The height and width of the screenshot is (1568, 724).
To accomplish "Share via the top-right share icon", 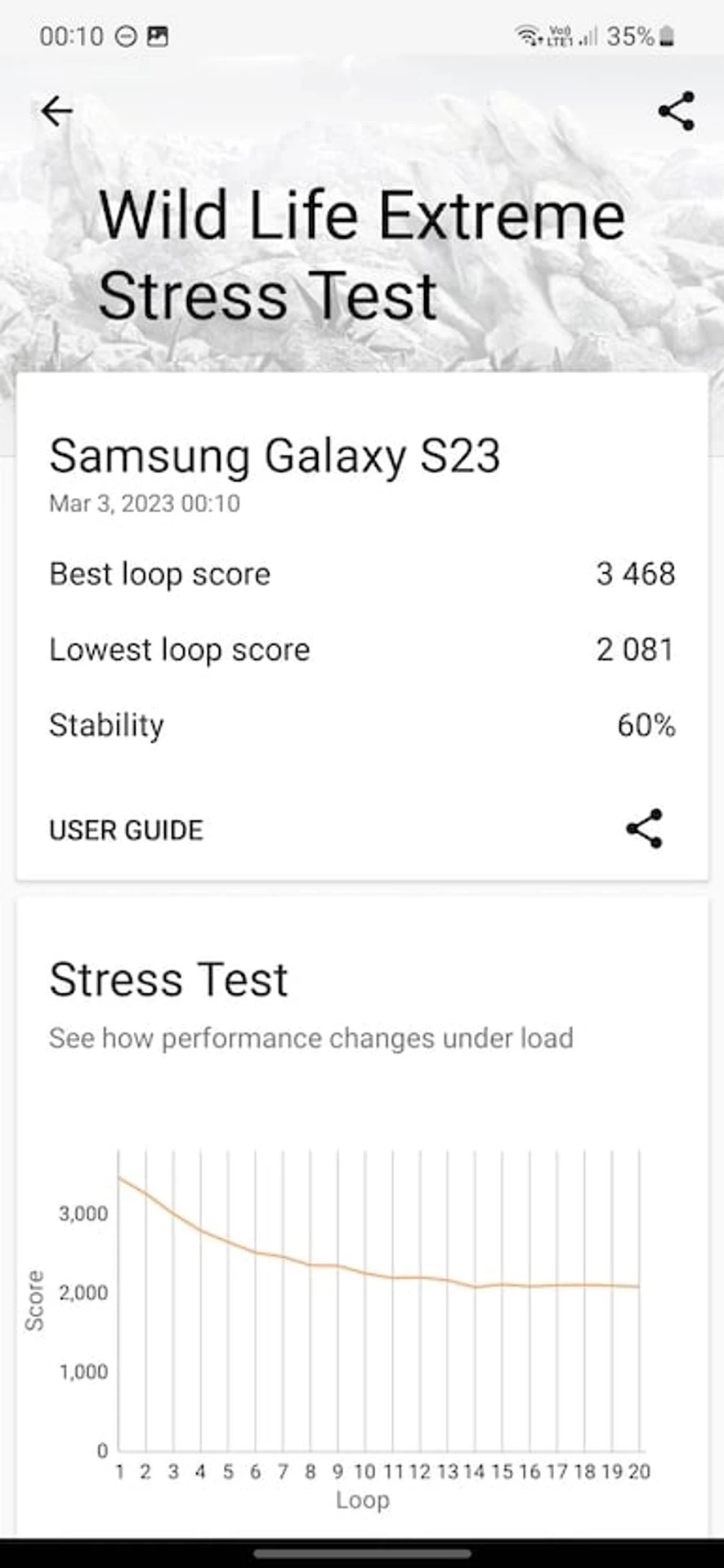I will [x=676, y=111].
